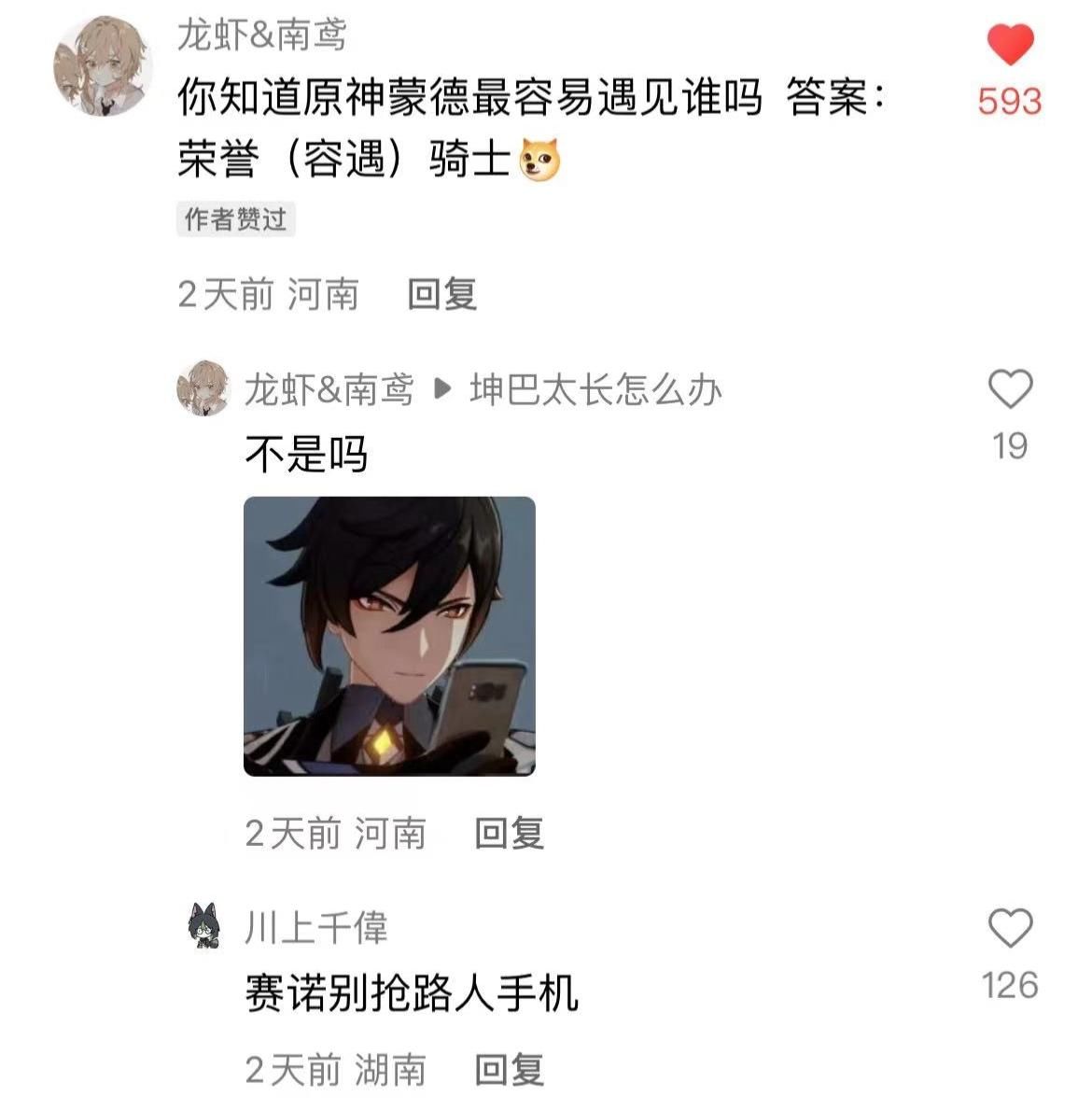Open 龙虾&南鸢's small avatar on the reply
Image resolution: width=1092 pixels, height=1111 pixels.
(203, 387)
